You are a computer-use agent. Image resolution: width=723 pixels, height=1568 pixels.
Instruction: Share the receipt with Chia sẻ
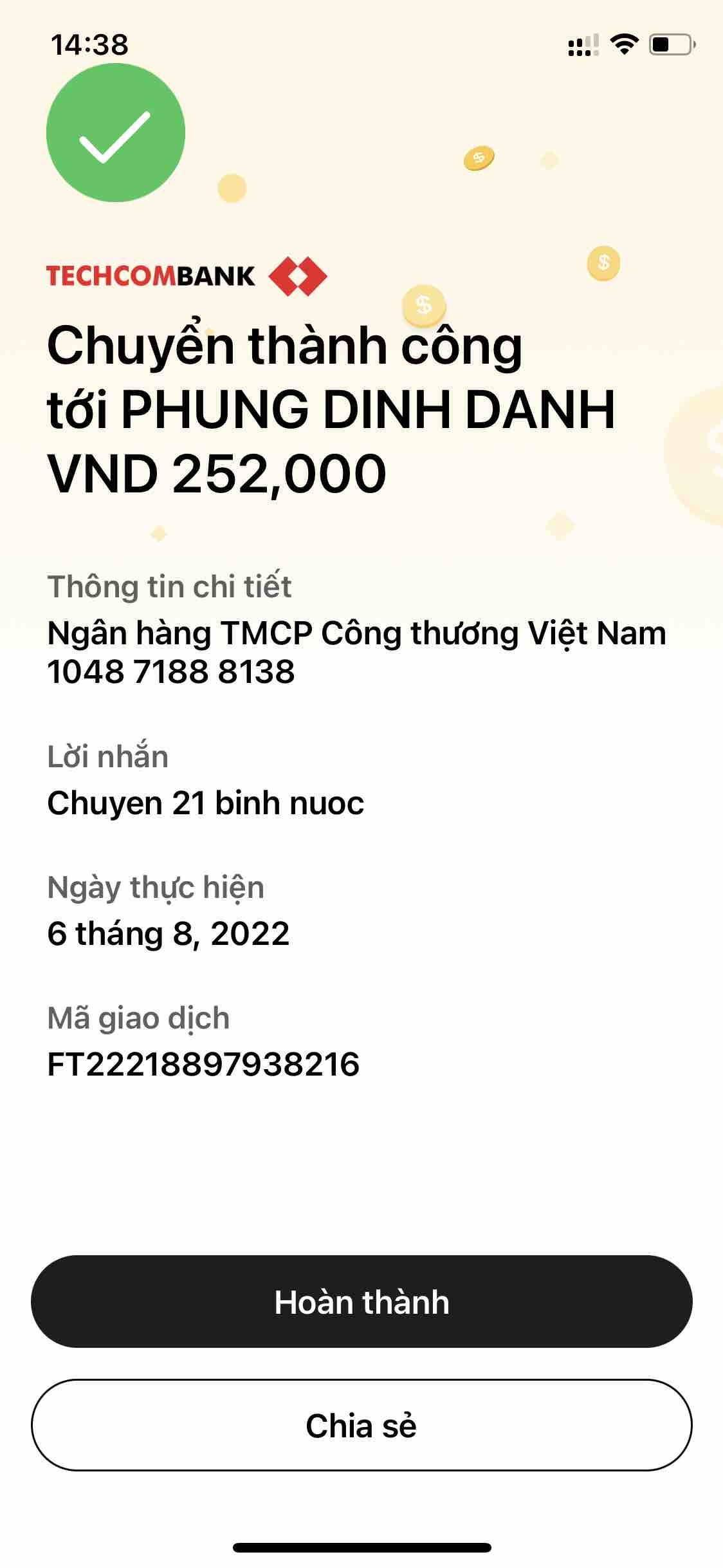pos(361,1425)
